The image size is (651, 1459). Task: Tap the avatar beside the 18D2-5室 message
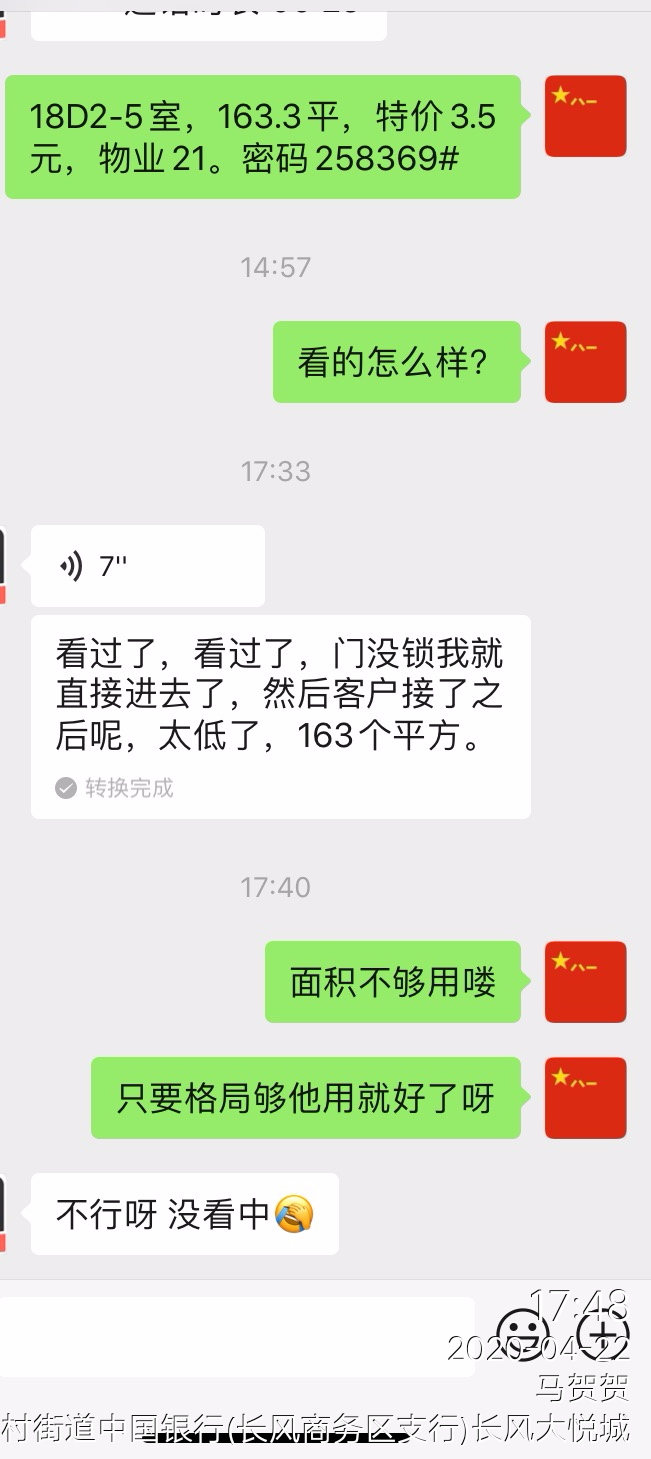(x=585, y=116)
